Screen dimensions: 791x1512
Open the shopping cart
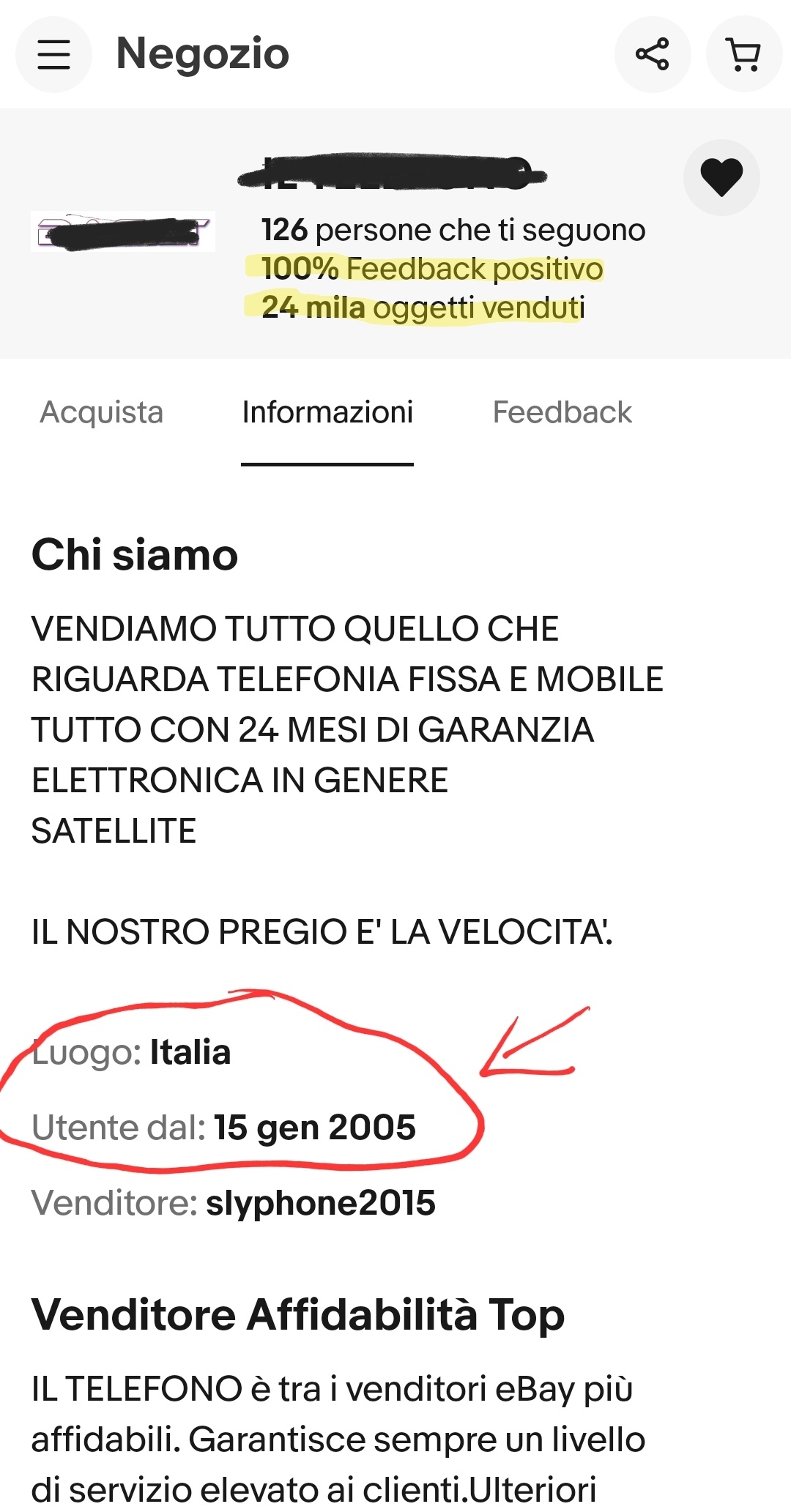[744, 54]
